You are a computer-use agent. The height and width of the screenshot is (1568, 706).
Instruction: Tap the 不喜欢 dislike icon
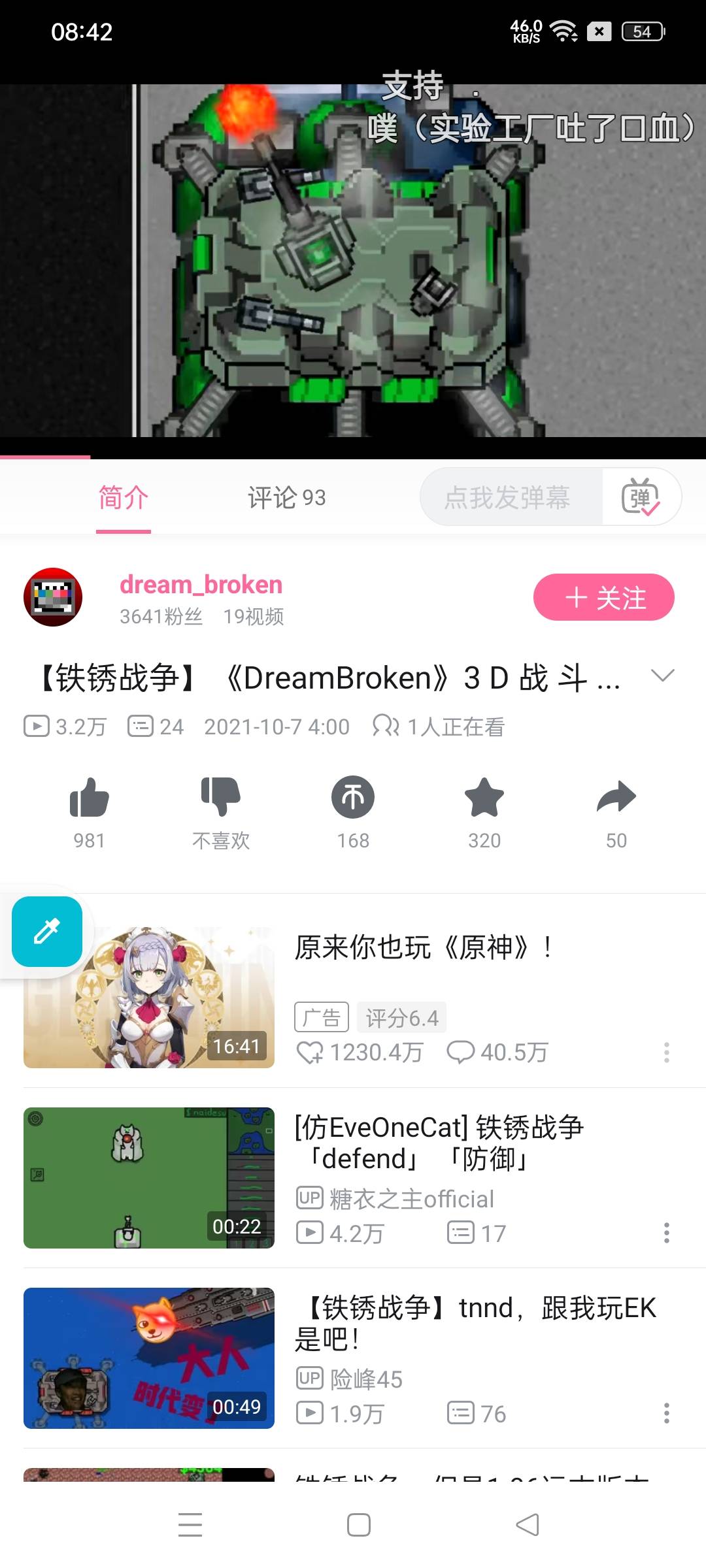click(221, 798)
